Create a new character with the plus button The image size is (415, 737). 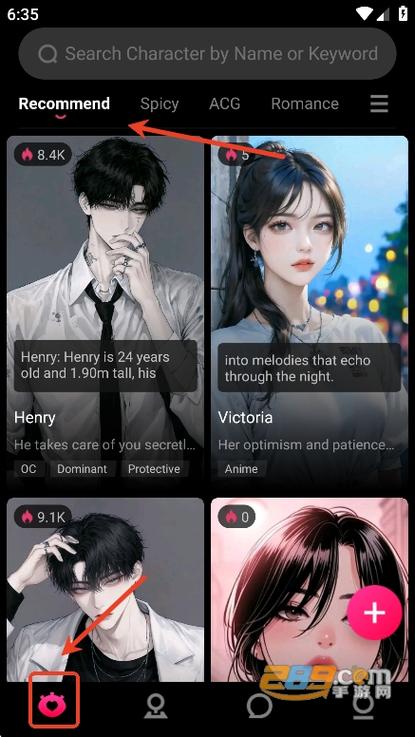click(375, 612)
